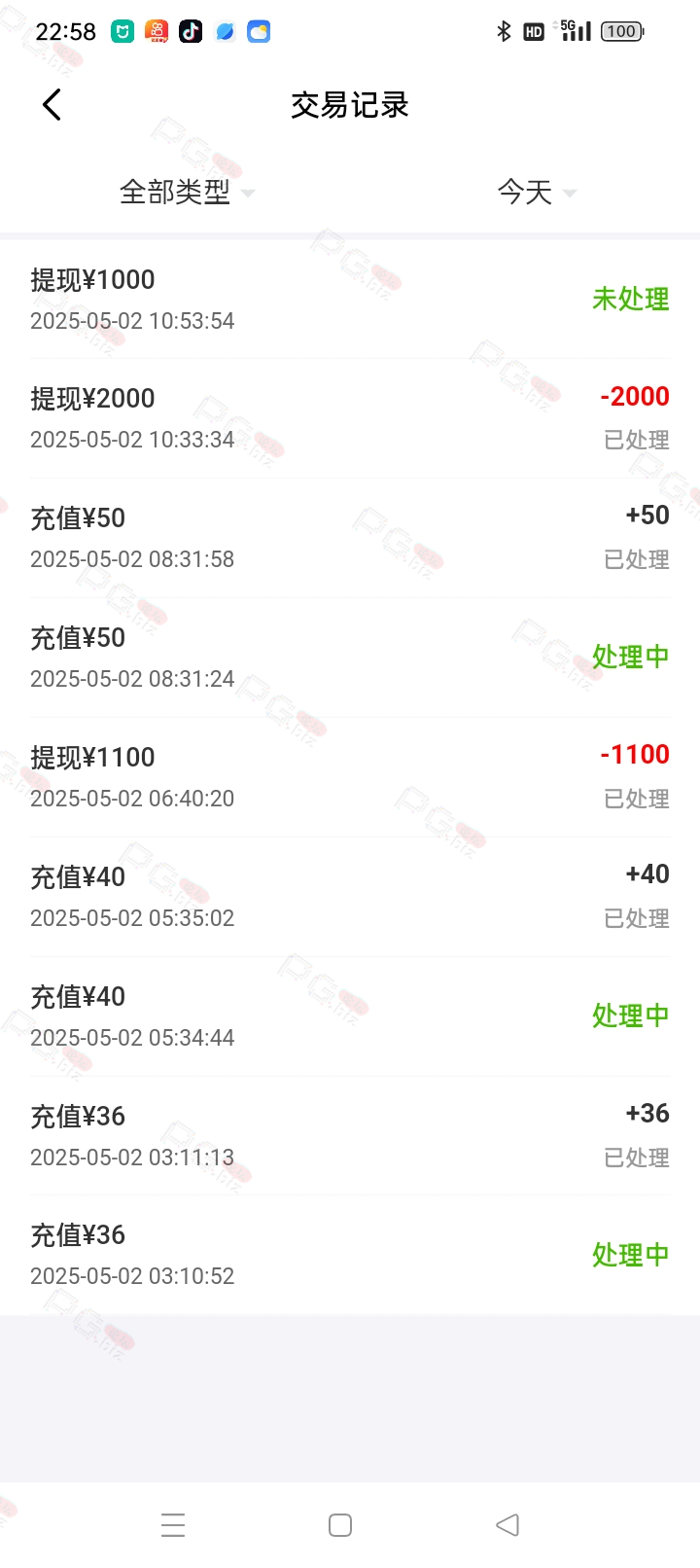Open recent apps from the navigation bar
700x1568 pixels.
[173, 1525]
